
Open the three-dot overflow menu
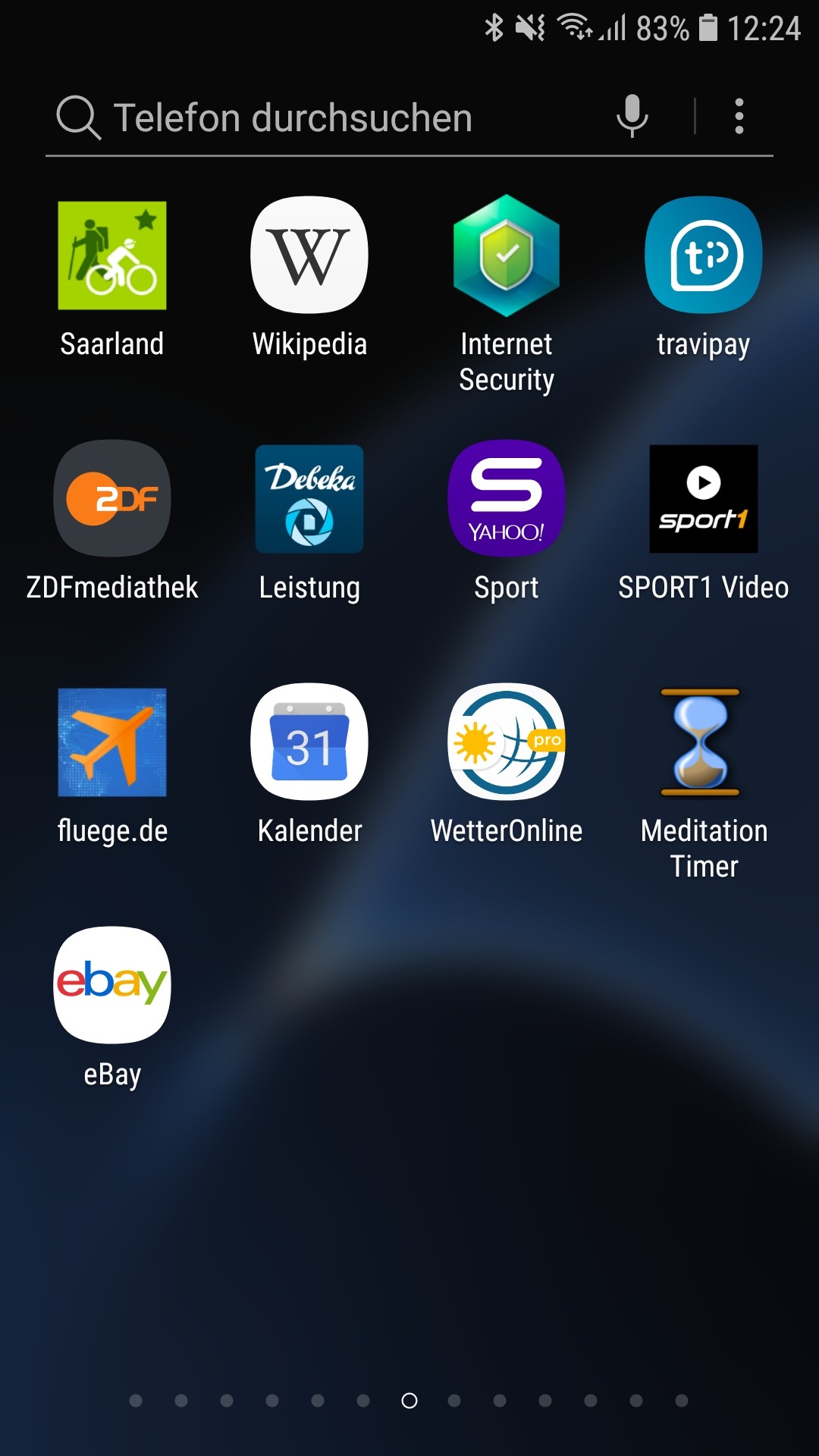(x=739, y=117)
